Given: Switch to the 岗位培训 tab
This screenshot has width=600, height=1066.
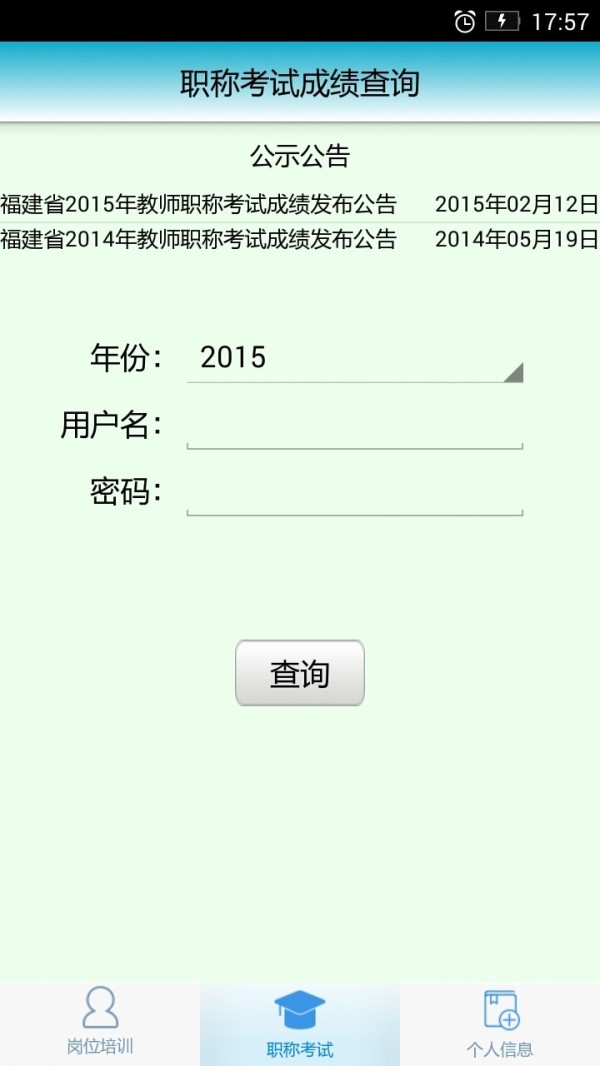Looking at the screenshot, I should pyautogui.click(x=100, y=1023).
